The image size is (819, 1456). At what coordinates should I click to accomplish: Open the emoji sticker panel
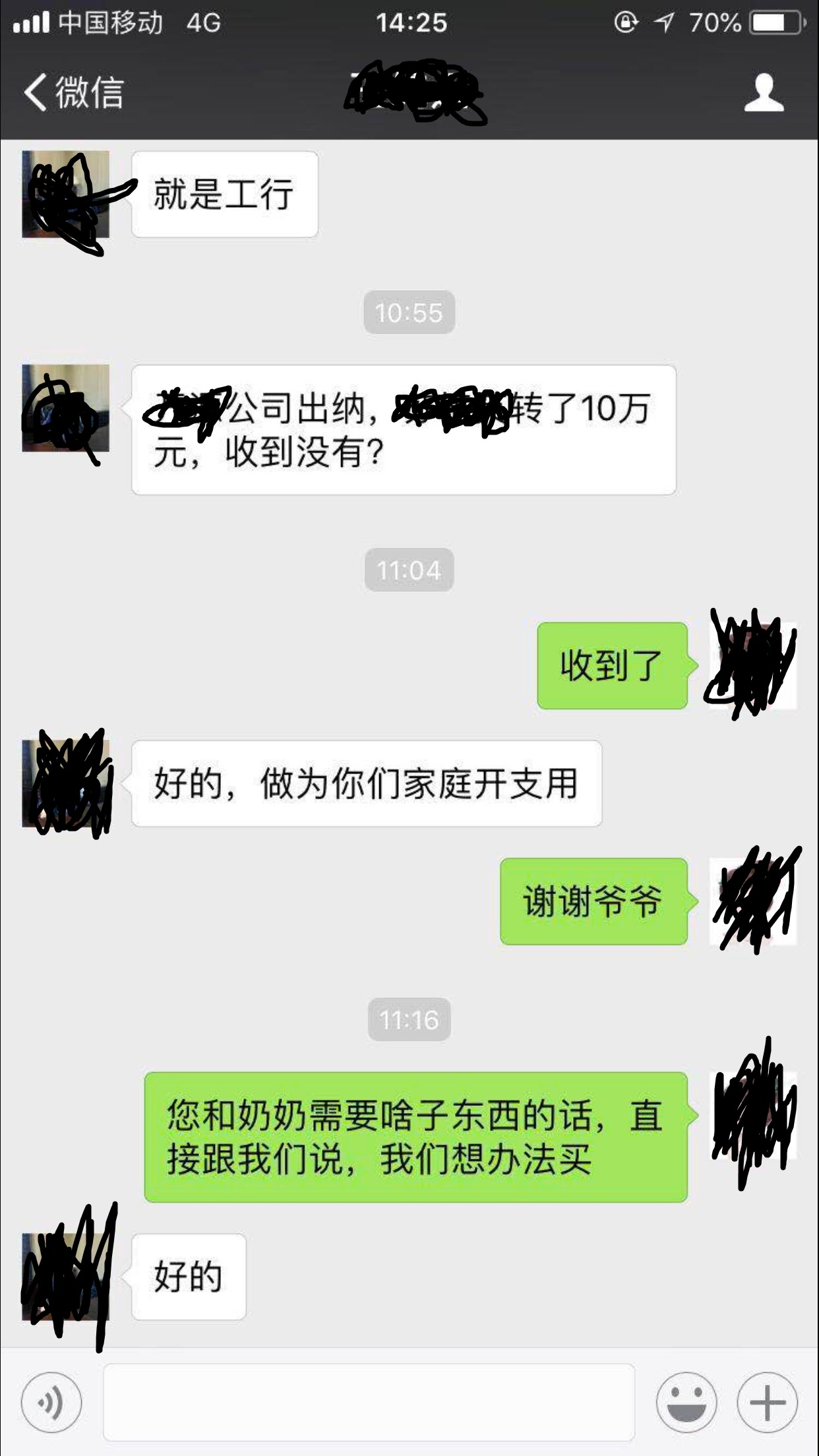point(686,1402)
